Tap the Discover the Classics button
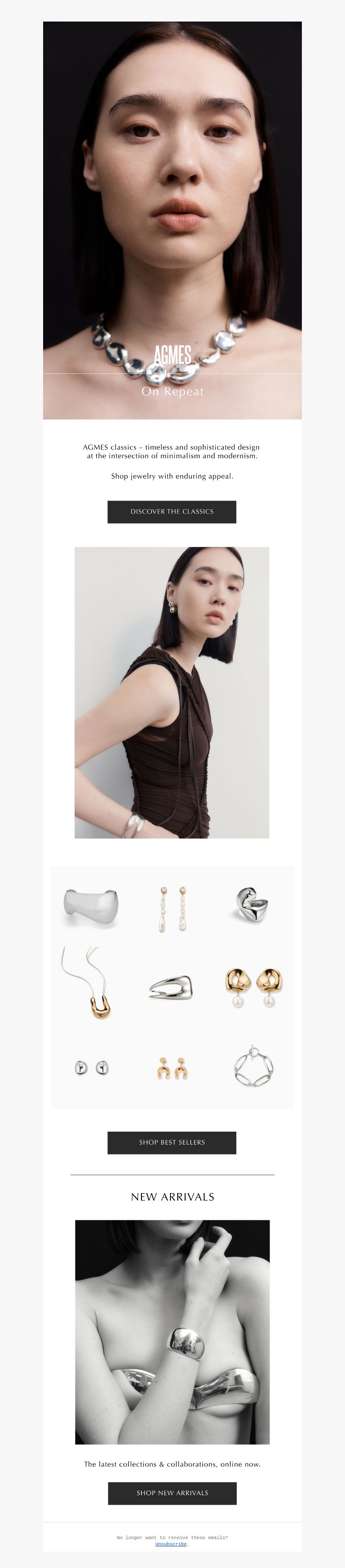This screenshot has height=1568, width=345. tap(172, 512)
